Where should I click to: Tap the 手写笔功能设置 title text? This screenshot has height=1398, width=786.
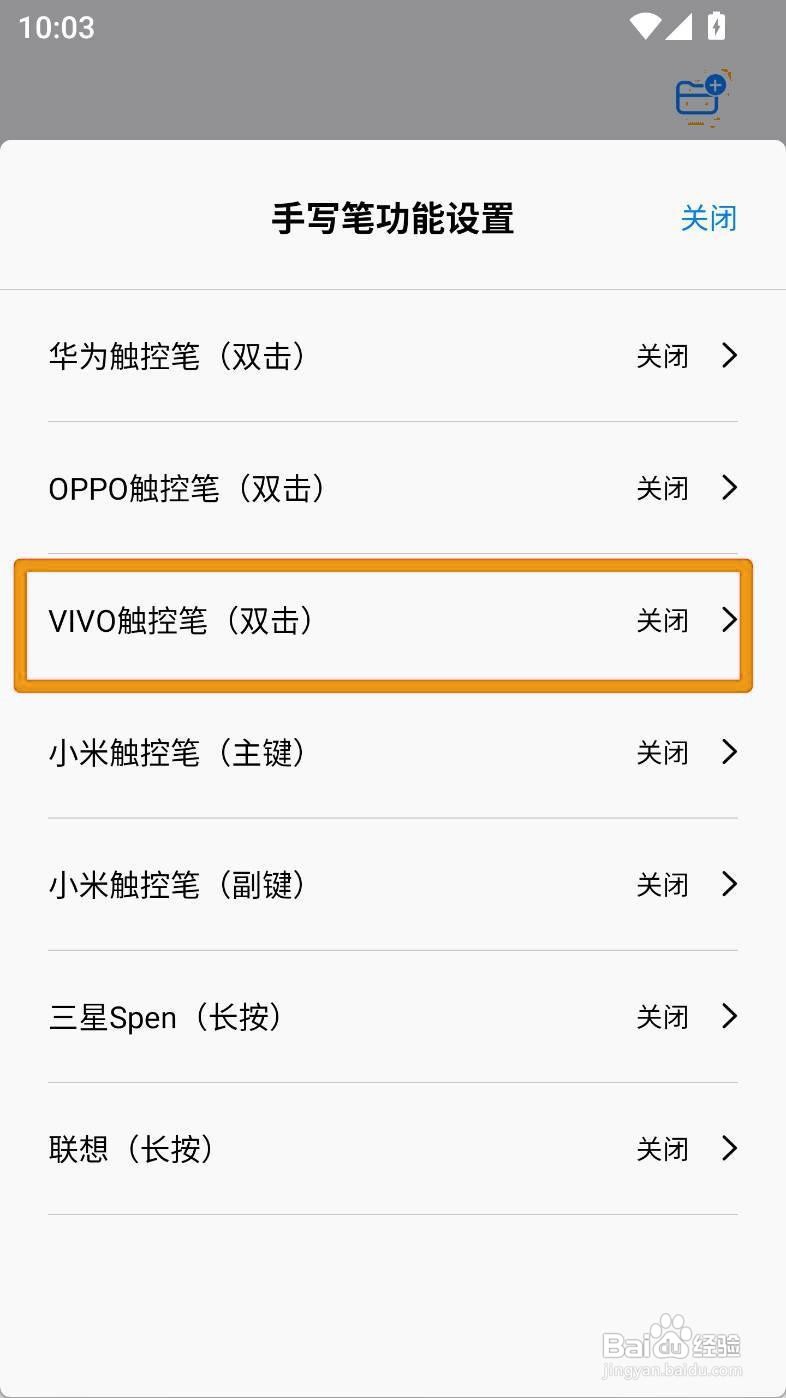[x=393, y=219]
